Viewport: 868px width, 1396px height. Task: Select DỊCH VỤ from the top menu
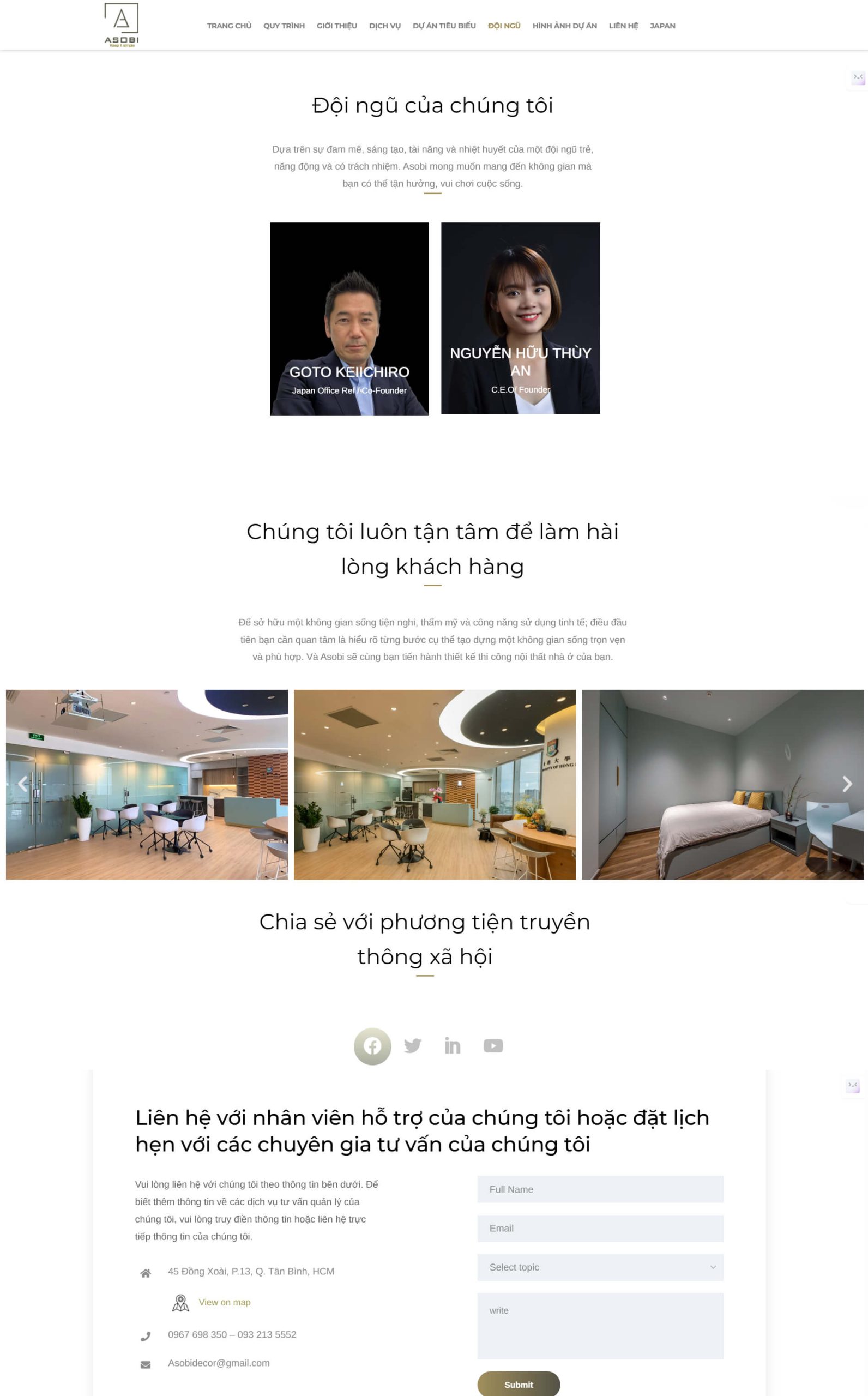pyautogui.click(x=384, y=26)
